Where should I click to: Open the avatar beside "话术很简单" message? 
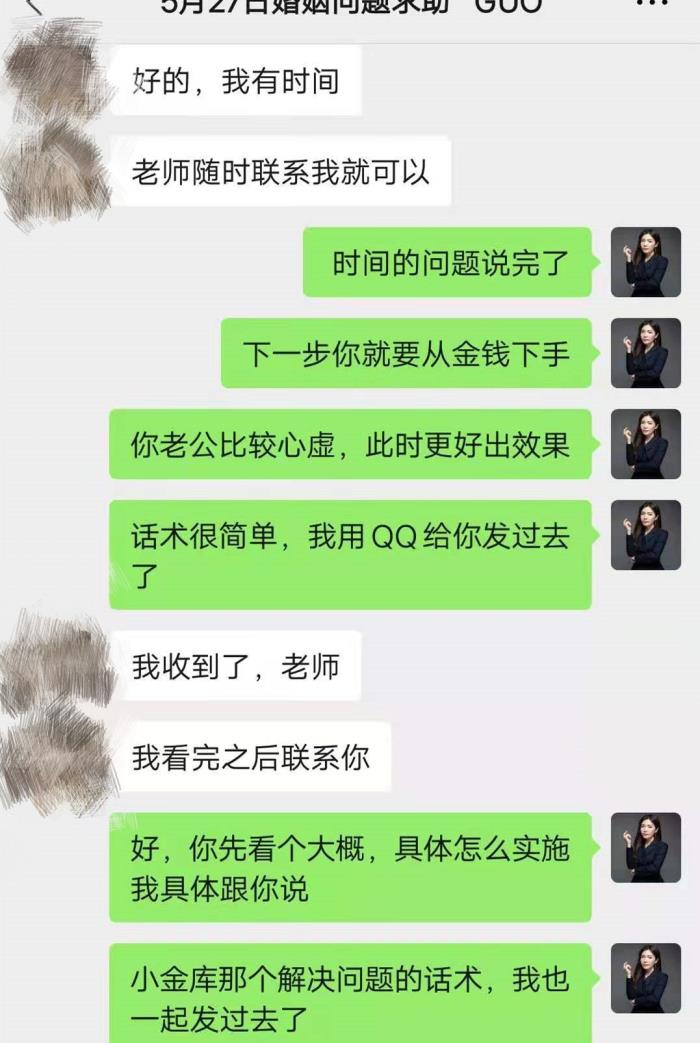[x=646, y=535]
